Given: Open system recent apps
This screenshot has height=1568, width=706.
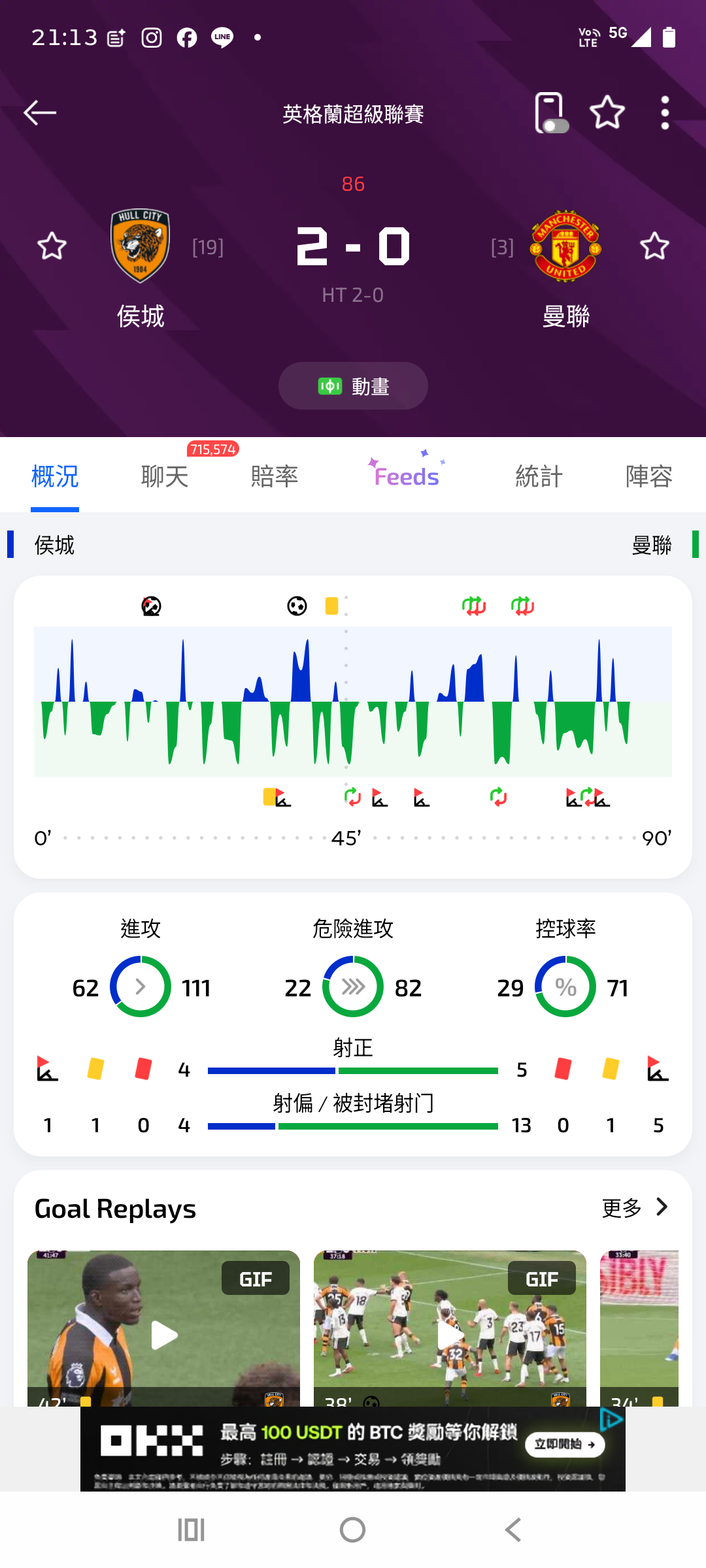Looking at the screenshot, I should [191, 1529].
